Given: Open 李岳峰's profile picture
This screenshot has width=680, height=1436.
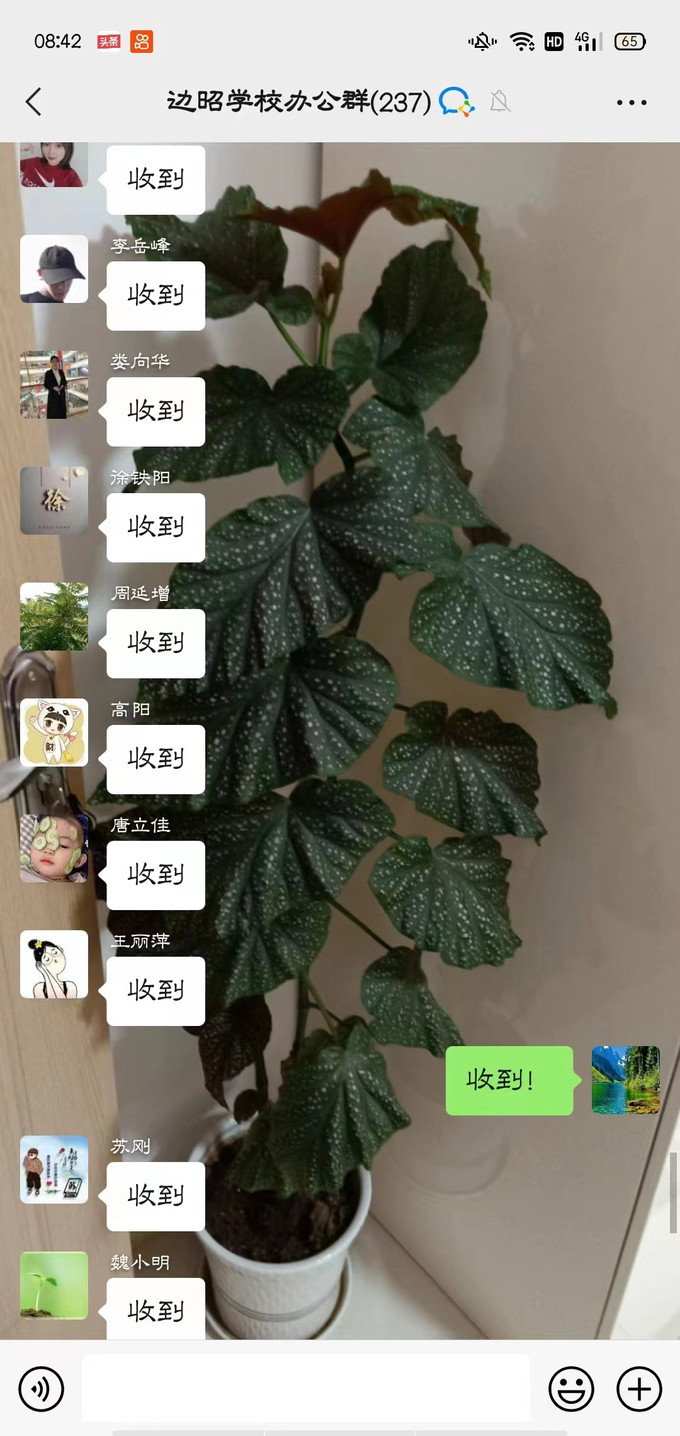Looking at the screenshot, I should click(x=54, y=269).
